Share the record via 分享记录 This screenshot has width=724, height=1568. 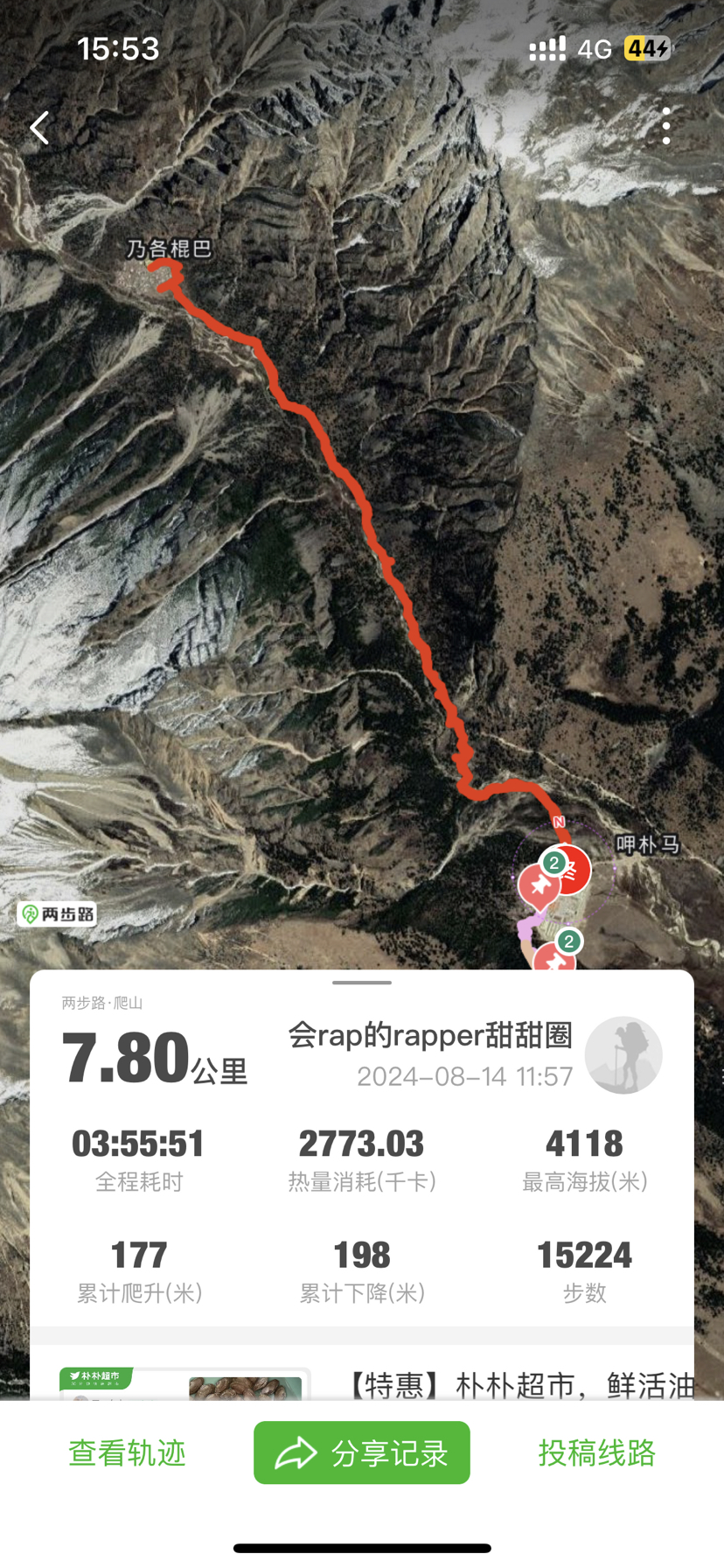(362, 1453)
